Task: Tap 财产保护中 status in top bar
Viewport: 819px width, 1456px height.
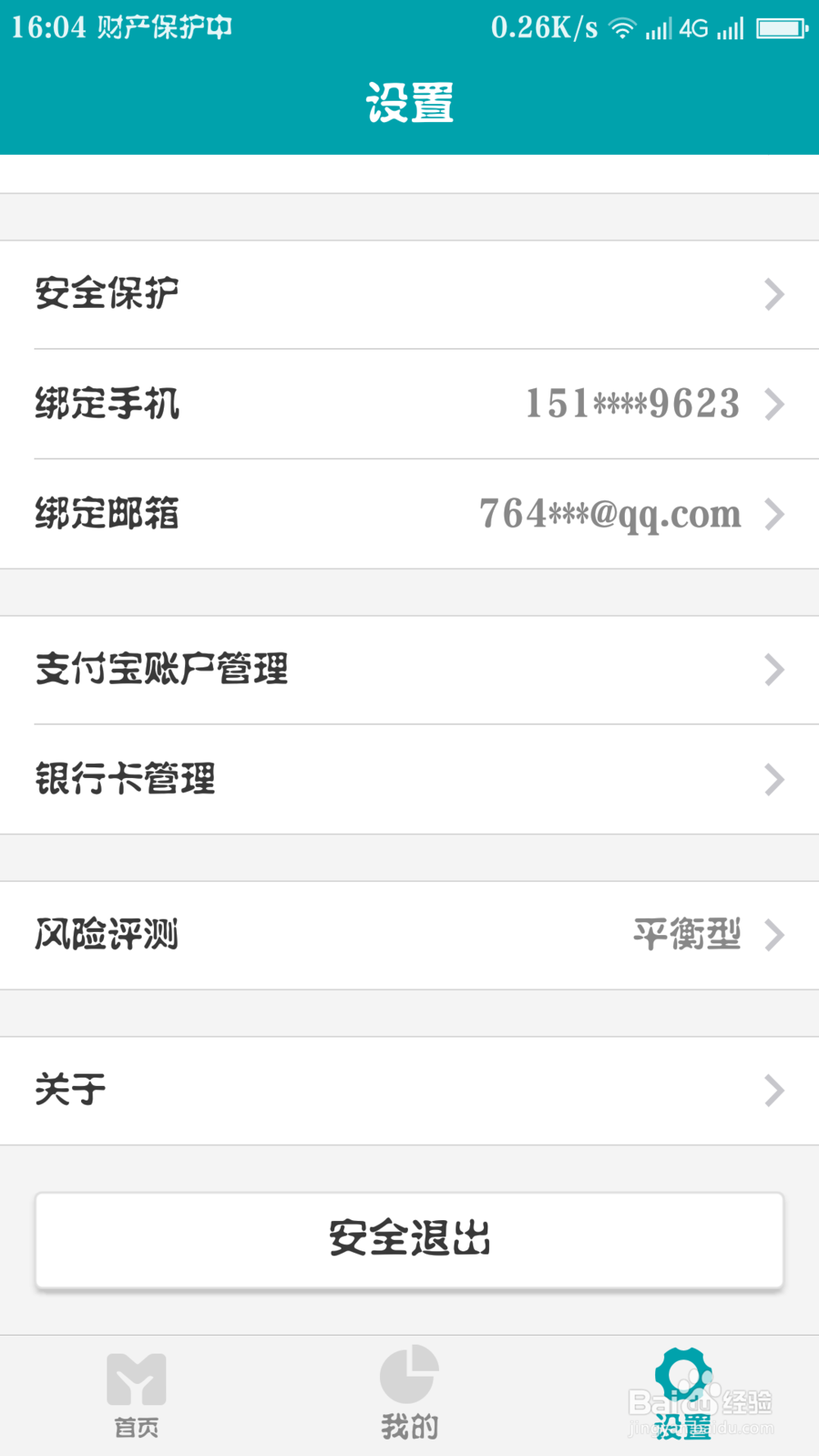Action: (x=167, y=27)
